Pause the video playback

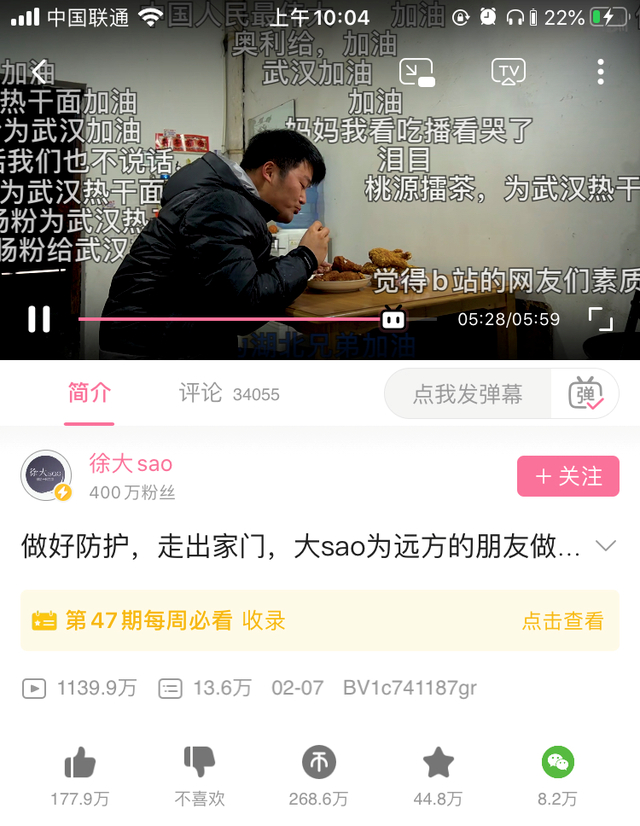39,319
